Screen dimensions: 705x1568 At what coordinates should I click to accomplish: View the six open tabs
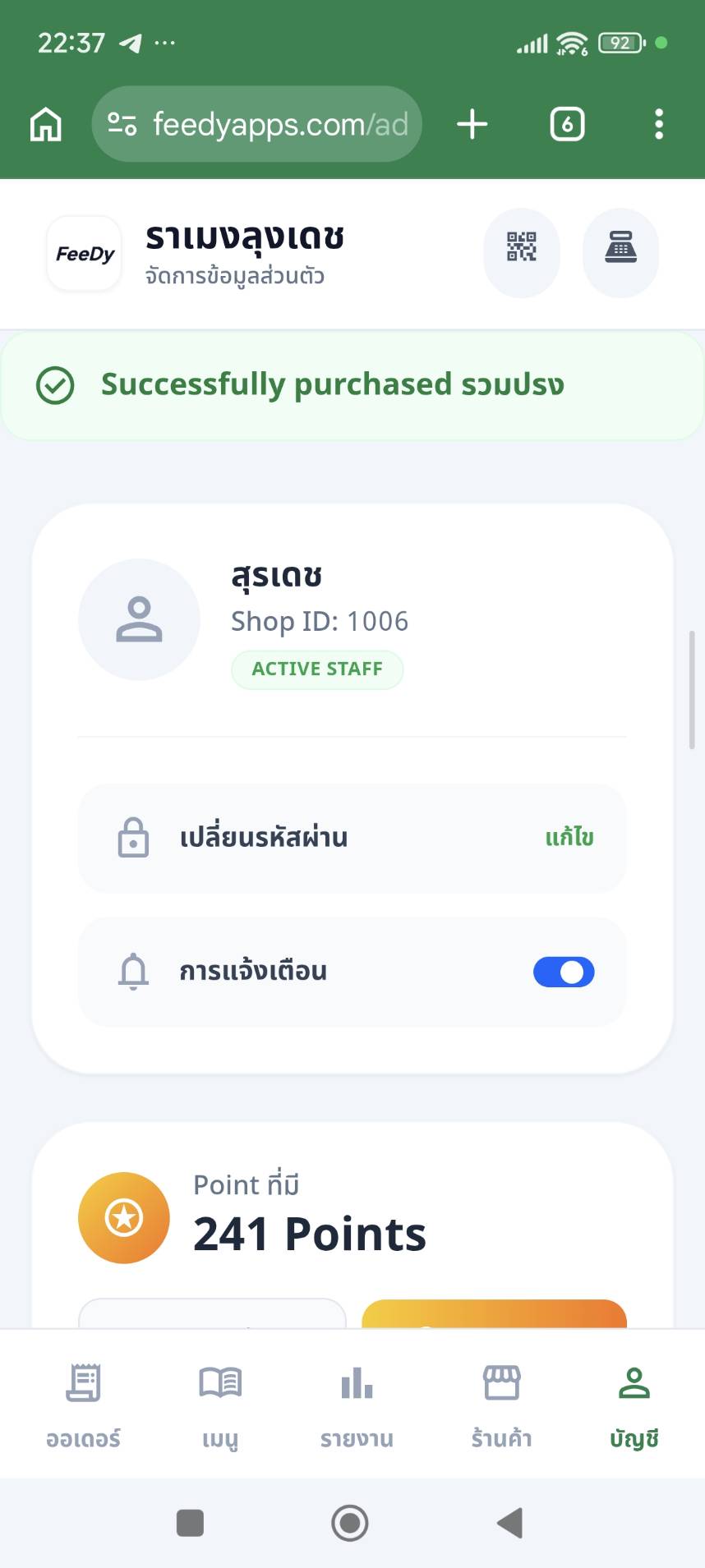tap(567, 125)
